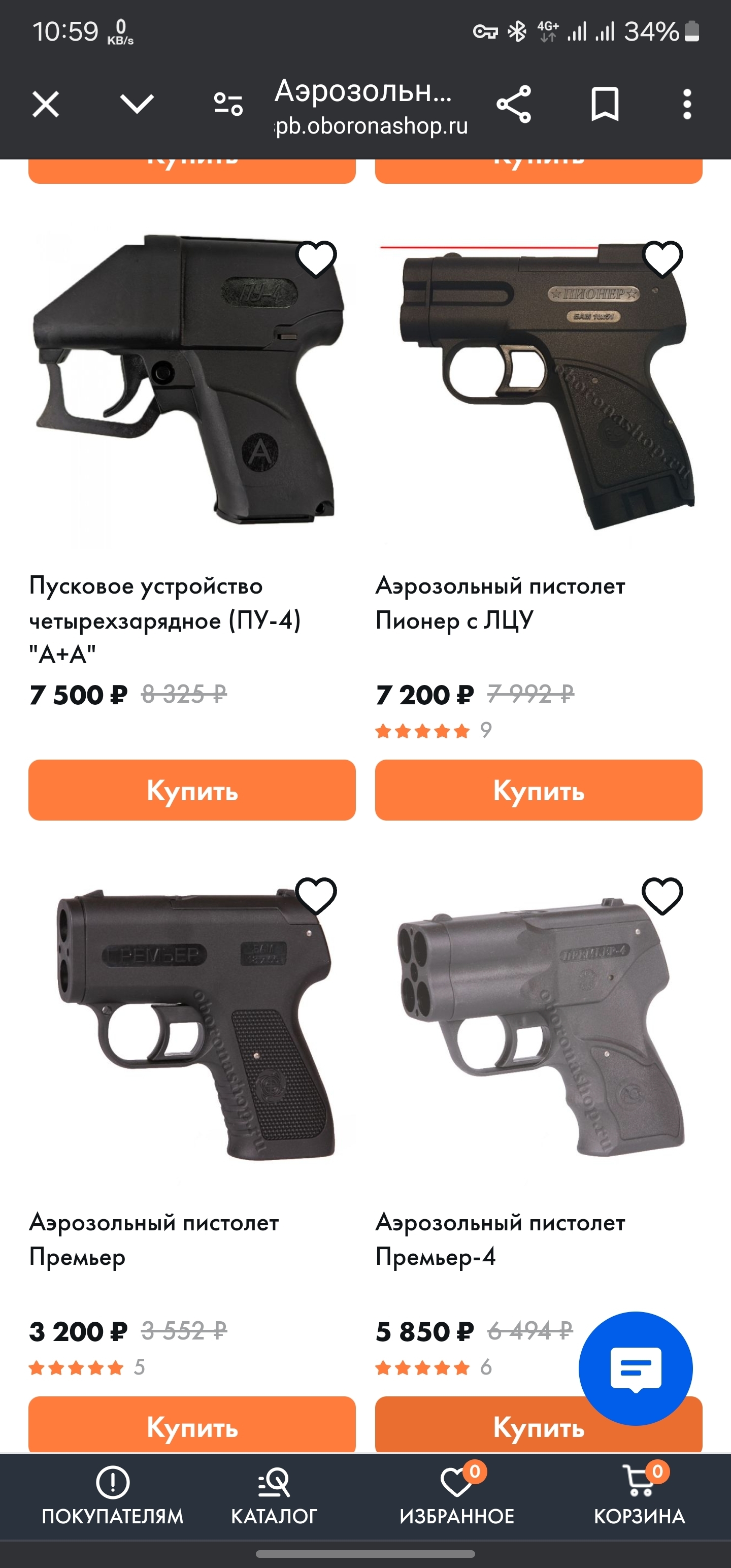
Task: Share this page
Action: (x=514, y=104)
